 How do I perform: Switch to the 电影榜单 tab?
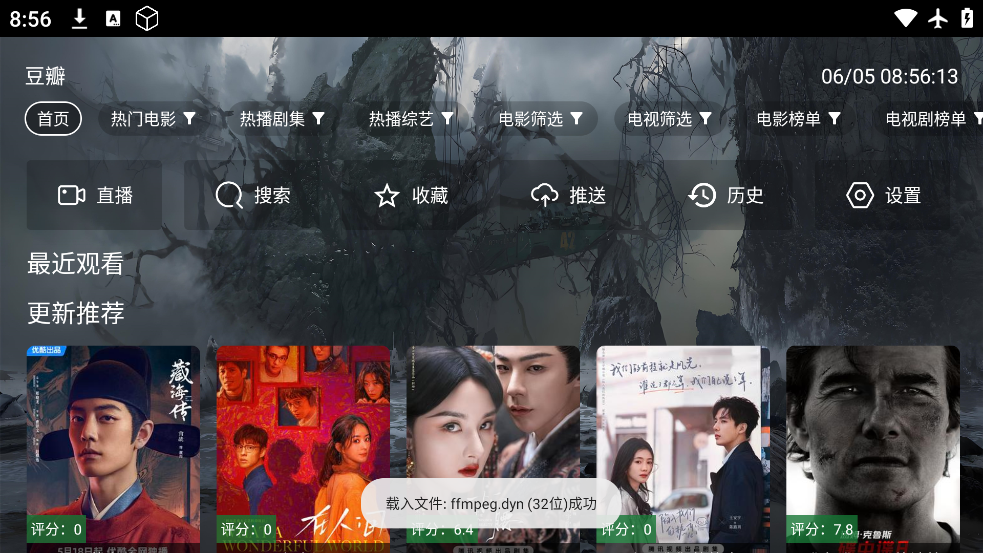coord(799,119)
